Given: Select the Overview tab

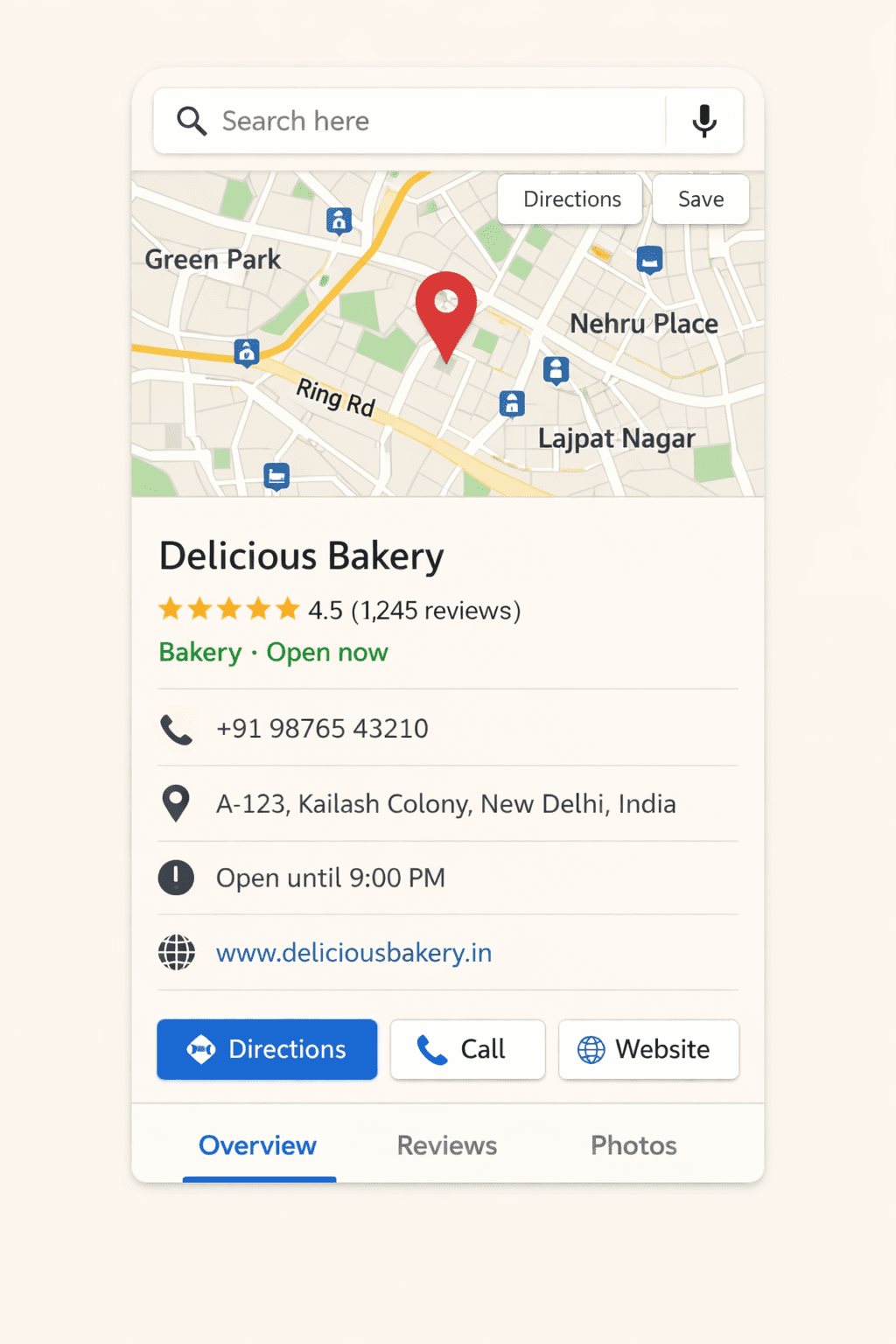Looking at the screenshot, I should [258, 1145].
